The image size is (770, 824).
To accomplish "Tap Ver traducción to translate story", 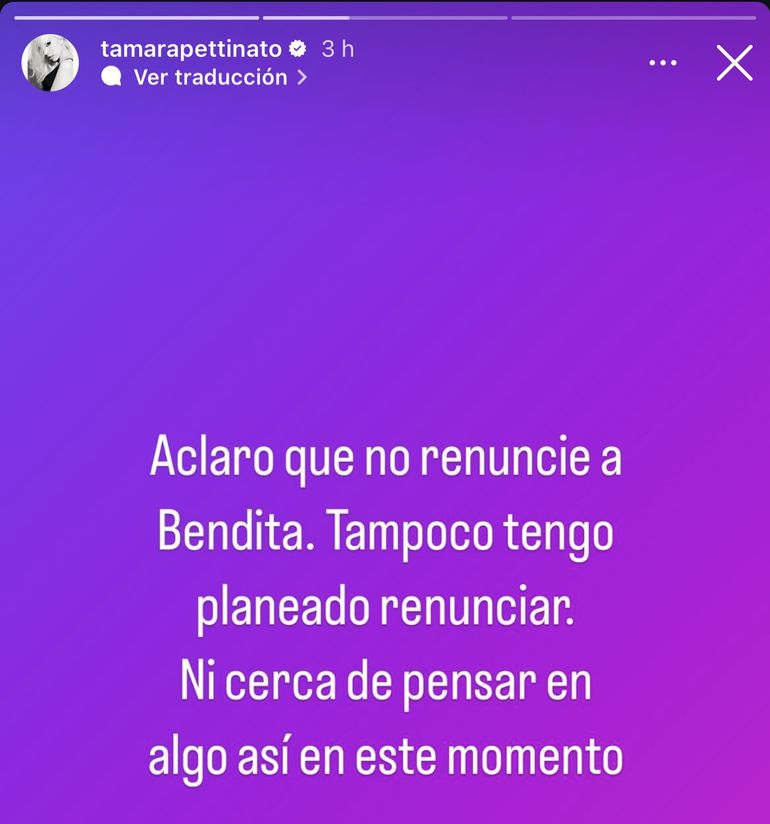I will [x=210, y=77].
